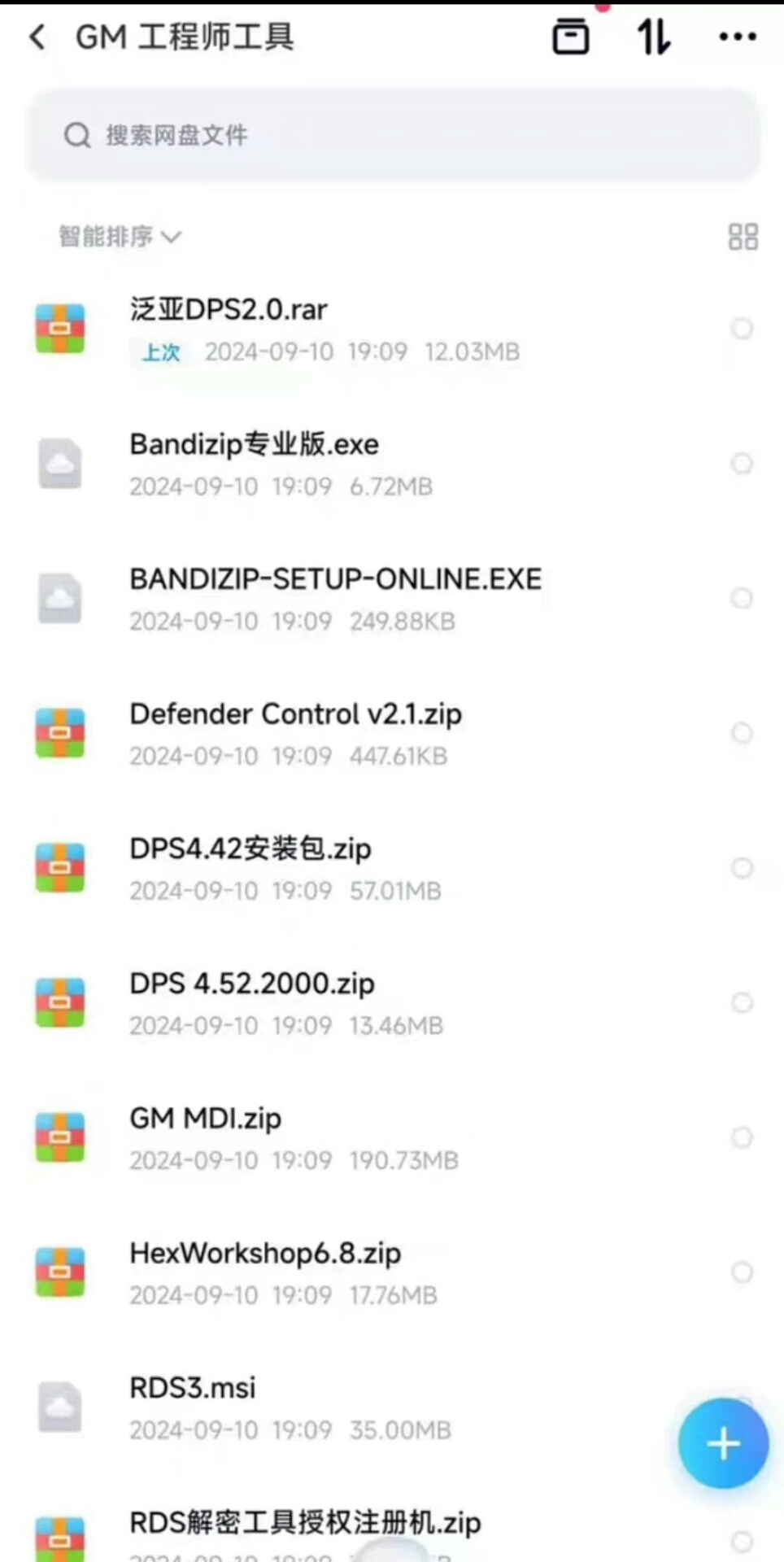Open the archive box icon in header

click(571, 37)
